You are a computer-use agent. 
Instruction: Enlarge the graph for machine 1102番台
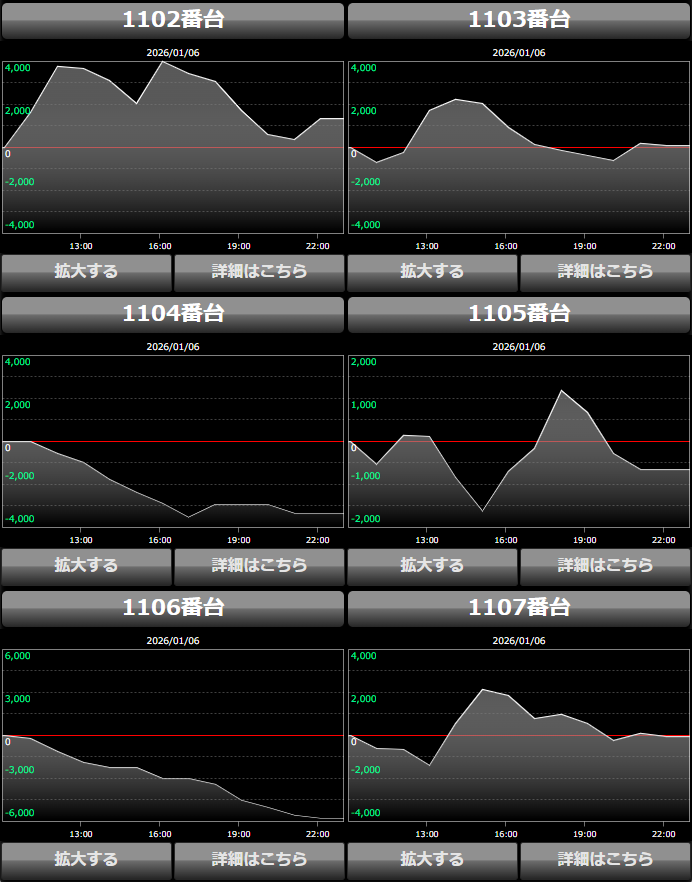(86, 271)
